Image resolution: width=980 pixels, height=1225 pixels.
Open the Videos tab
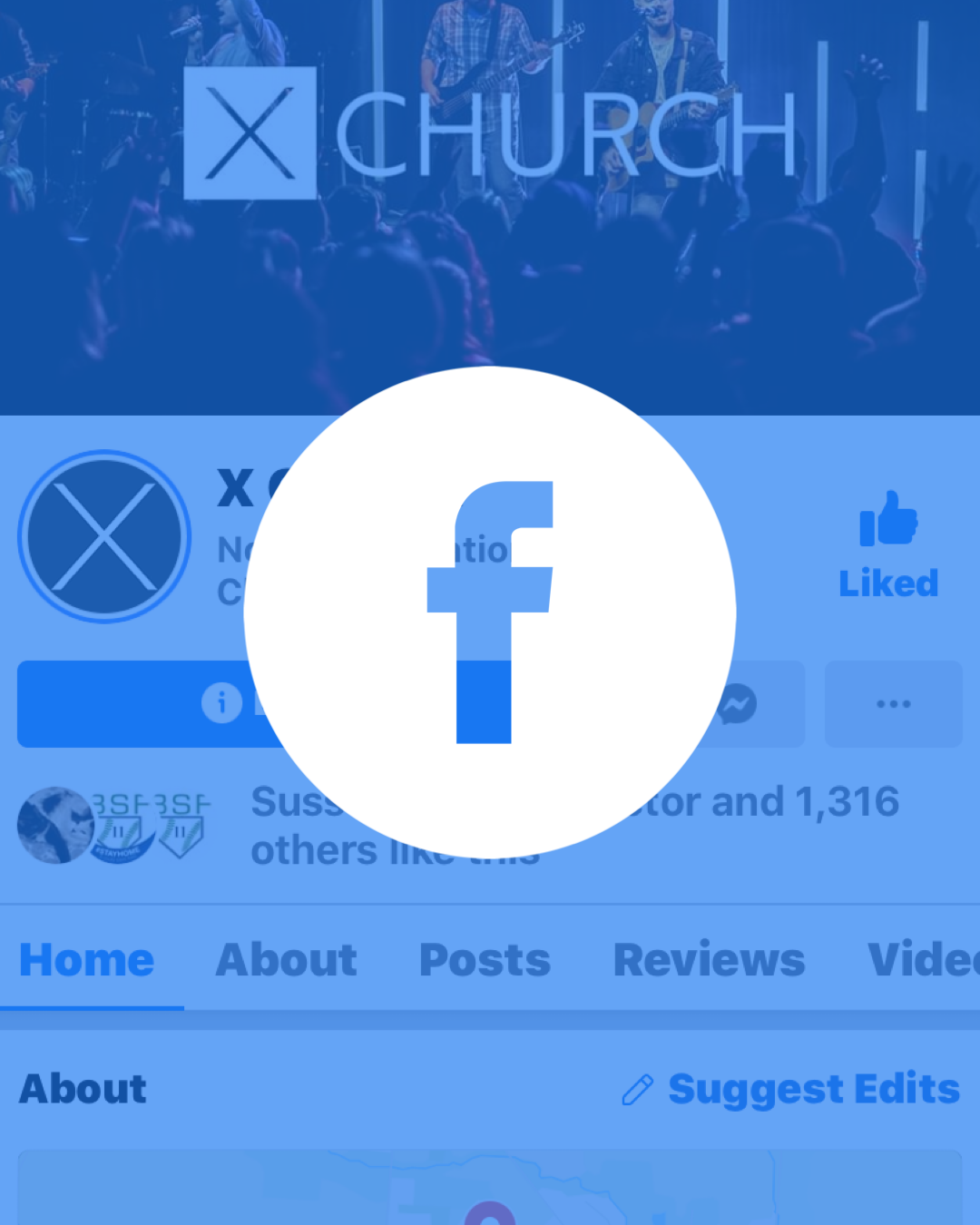click(926, 960)
